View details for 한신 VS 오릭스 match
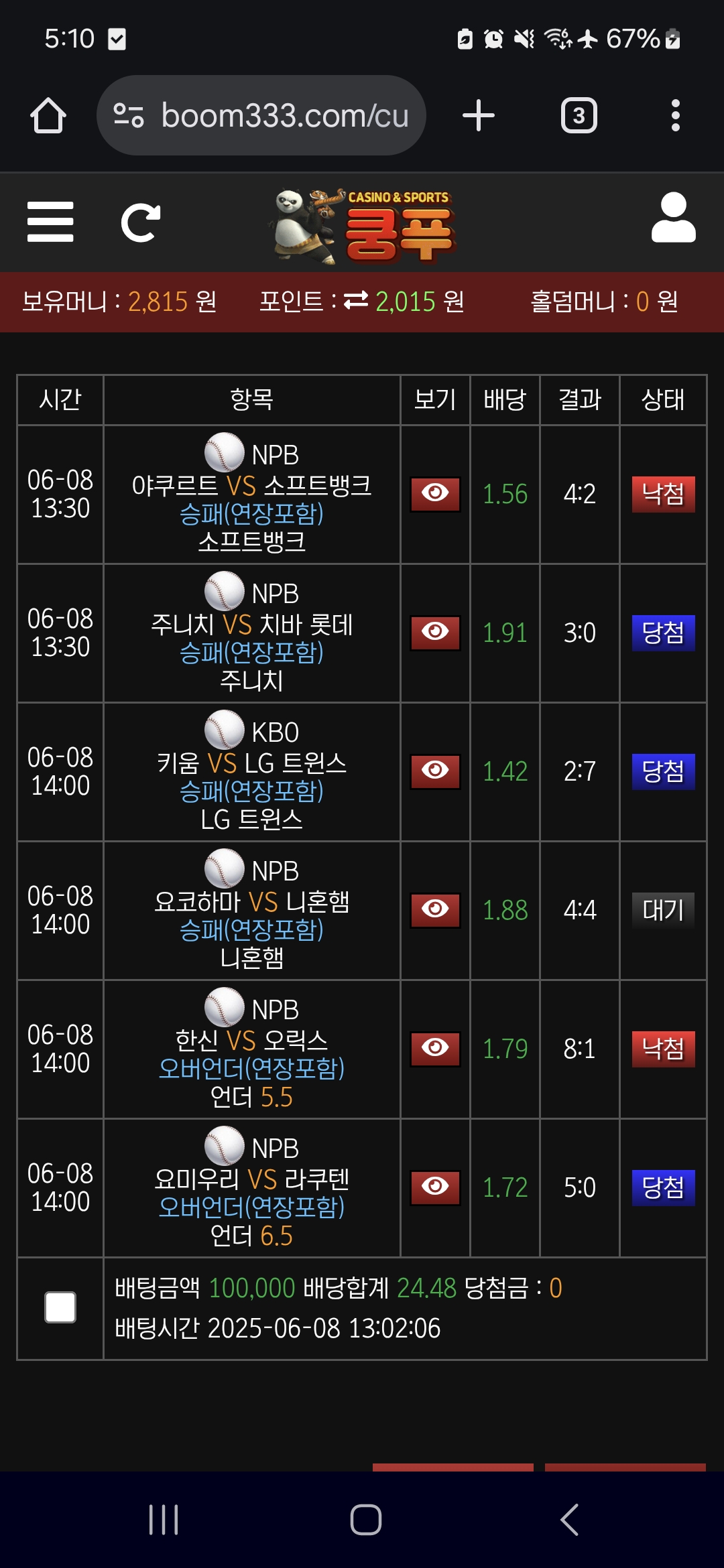 [436, 1049]
